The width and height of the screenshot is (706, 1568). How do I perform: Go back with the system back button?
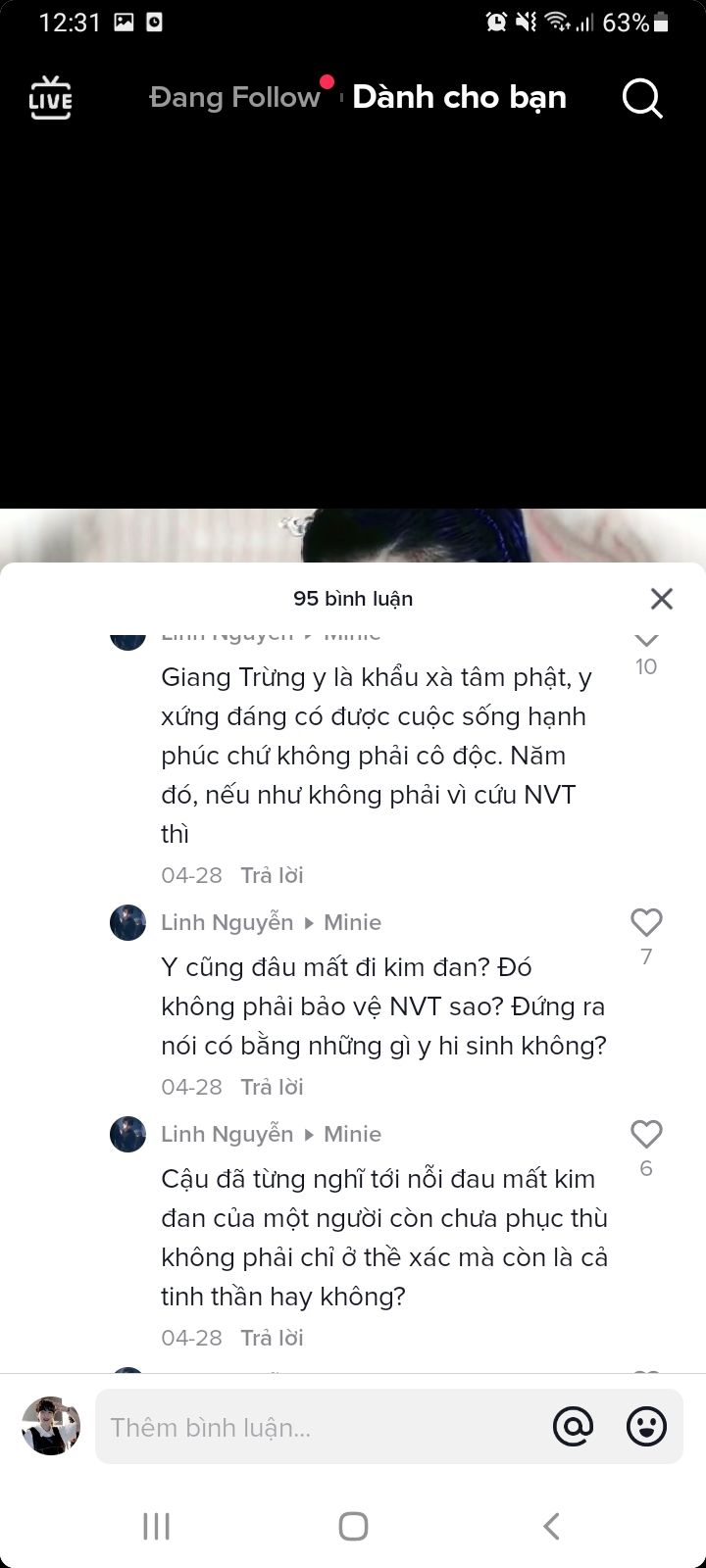click(551, 1526)
